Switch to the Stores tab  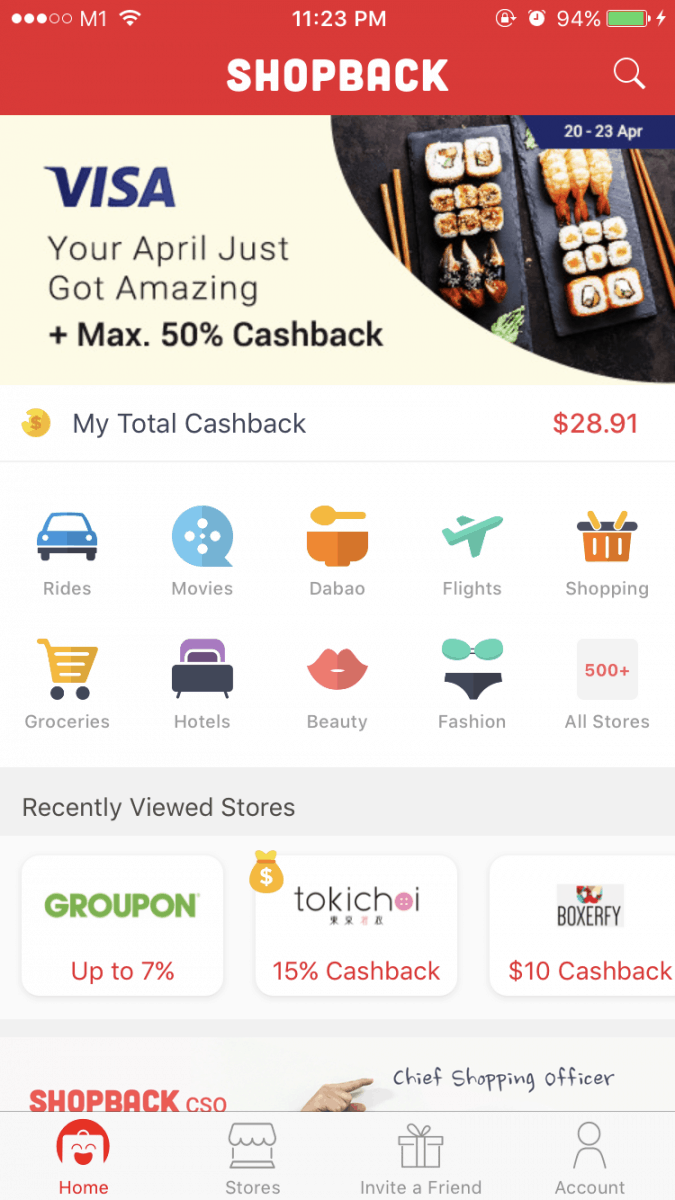coord(252,1158)
